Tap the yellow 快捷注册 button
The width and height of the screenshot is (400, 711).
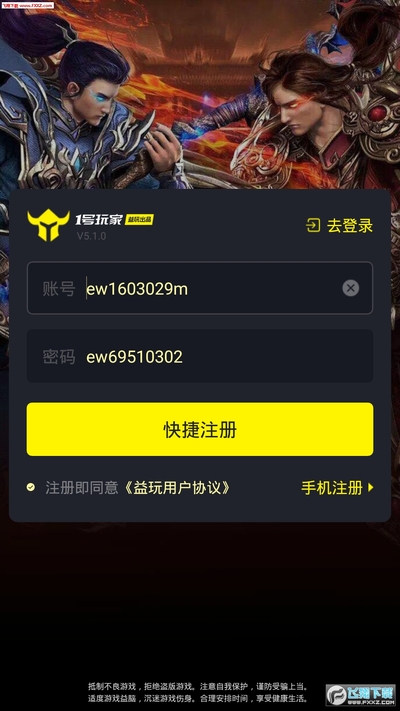[200, 429]
